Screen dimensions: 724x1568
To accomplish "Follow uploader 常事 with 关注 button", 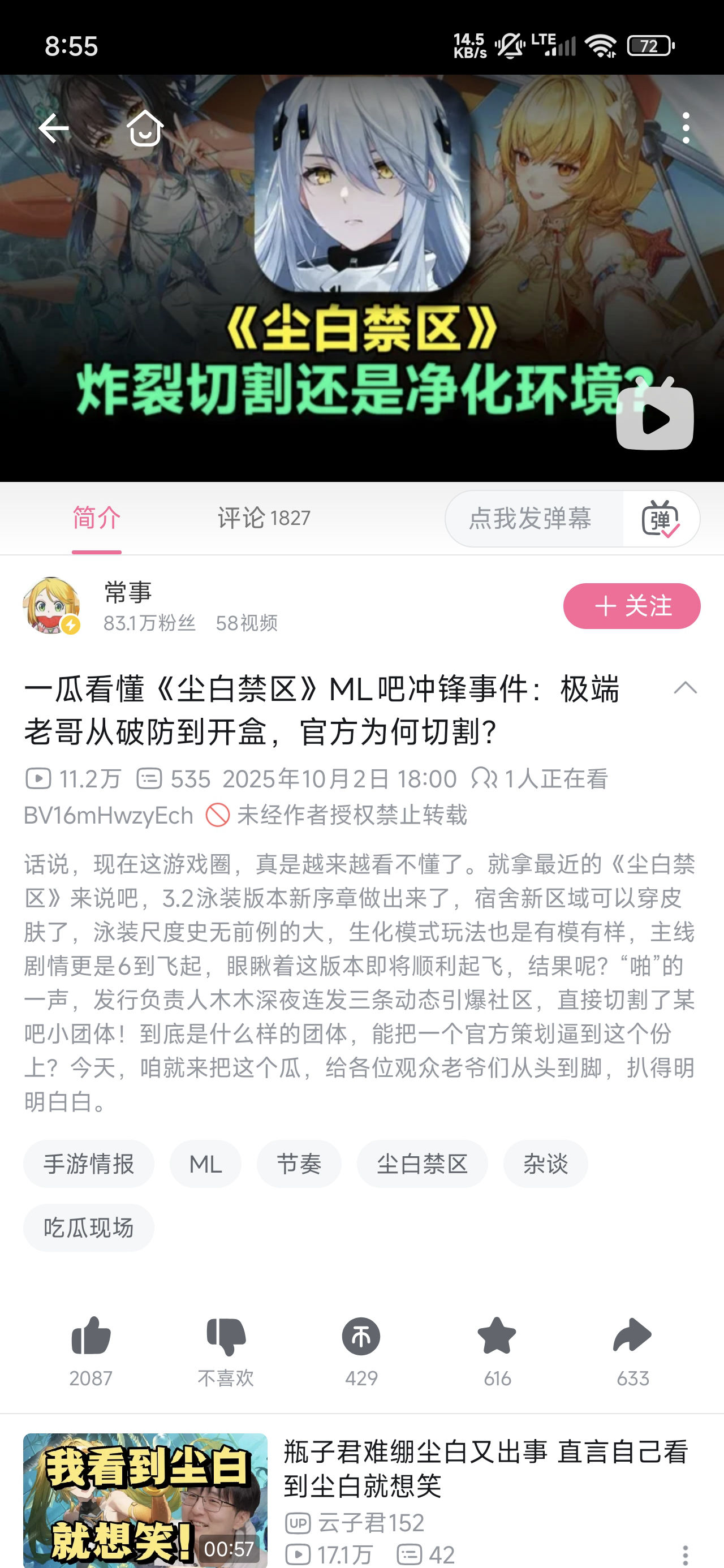I will click(631, 606).
